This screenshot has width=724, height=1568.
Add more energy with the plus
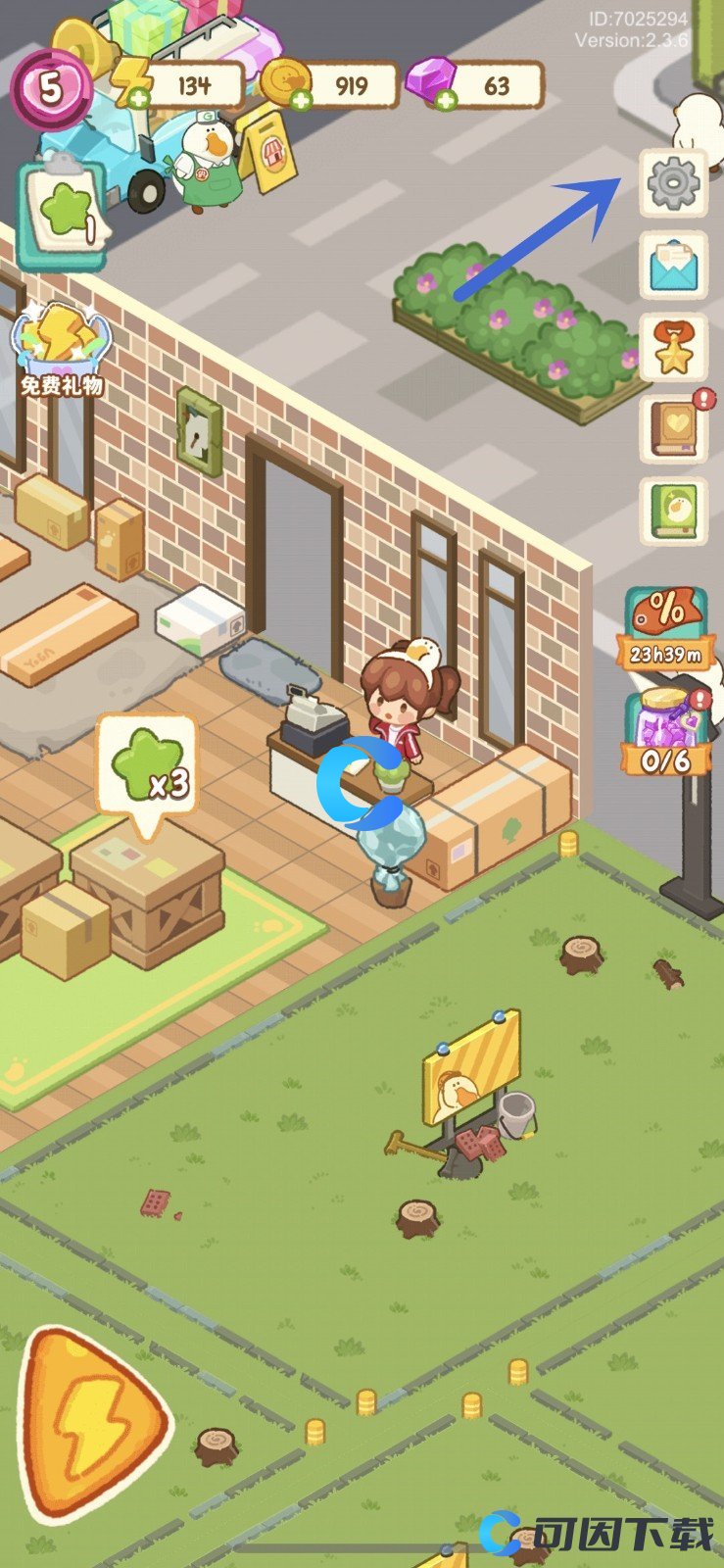[x=138, y=99]
